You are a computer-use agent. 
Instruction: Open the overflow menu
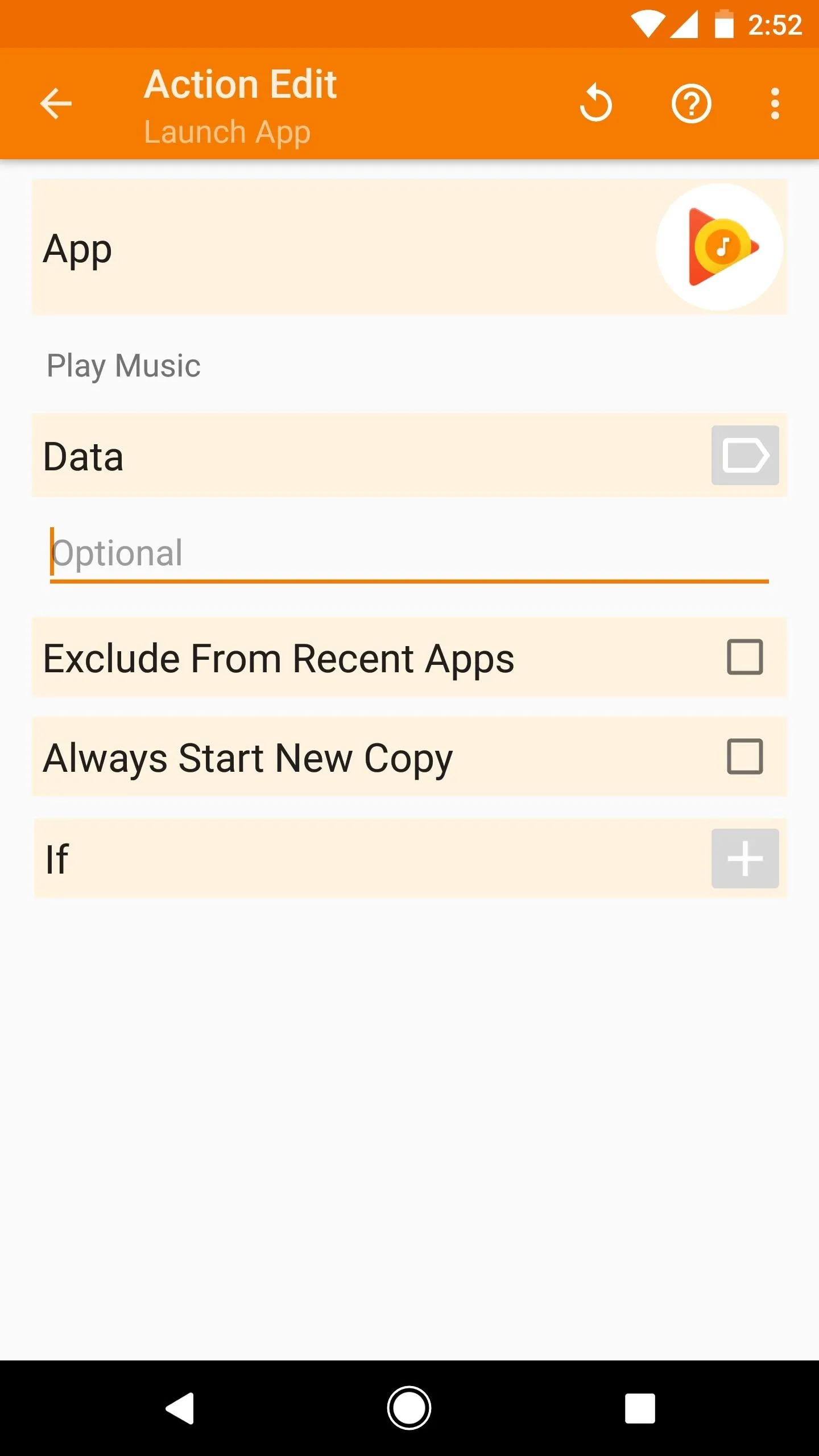(x=775, y=104)
